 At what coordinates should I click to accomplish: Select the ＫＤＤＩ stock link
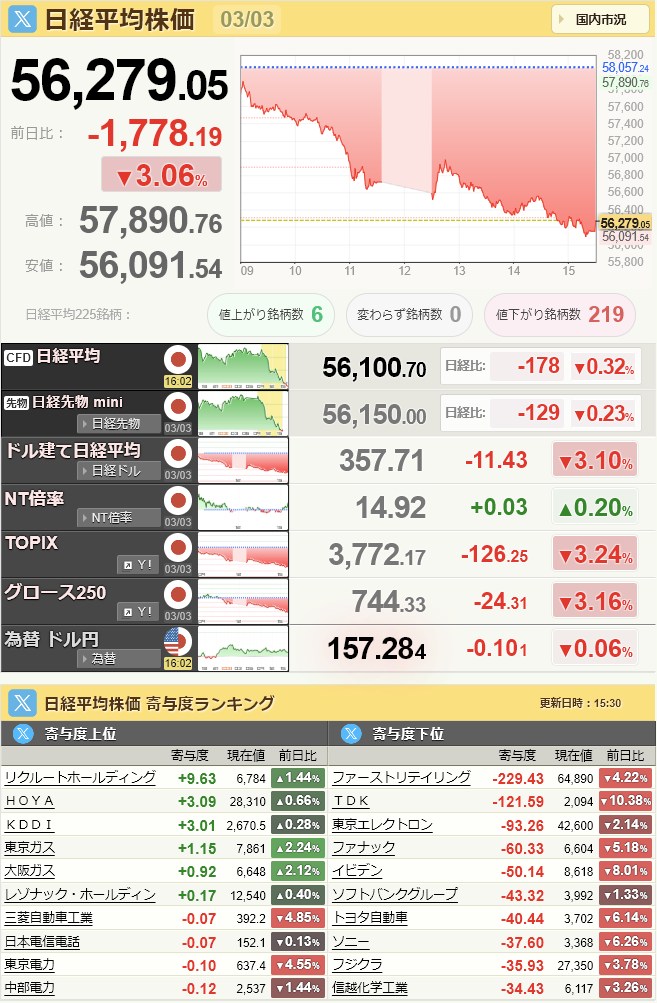30,824
